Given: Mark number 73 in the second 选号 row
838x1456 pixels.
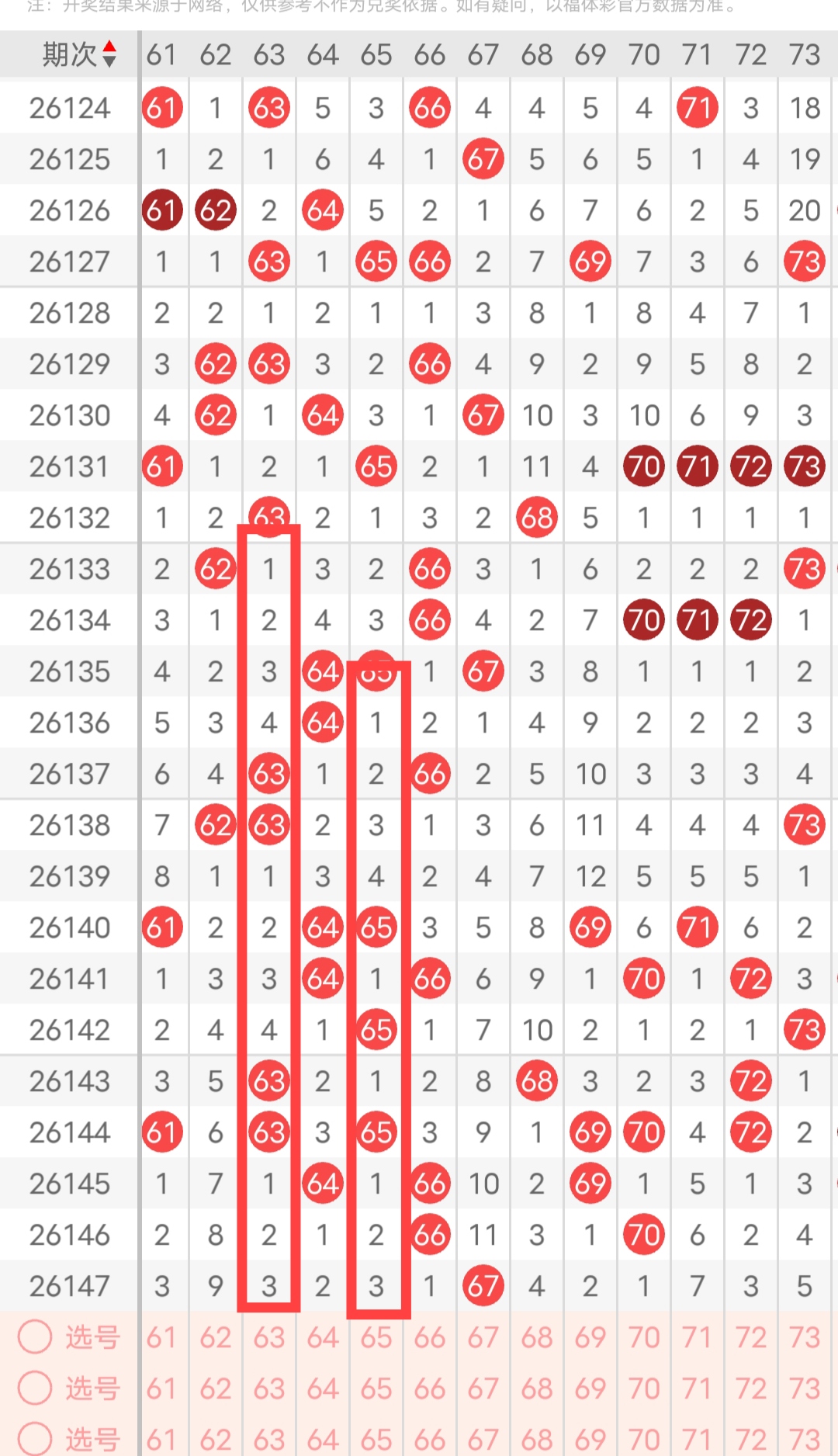Looking at the screenshot, I should coord(805,1388).
